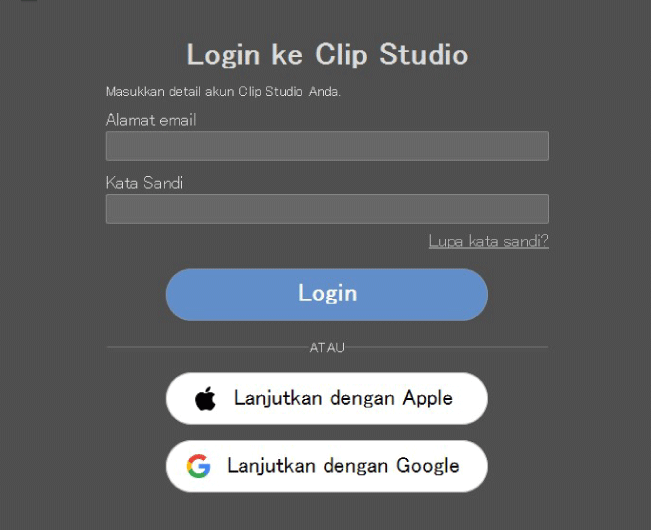Focus the Kata Sandi password field
Image resolution: width=651 pixels, height=530 pixels.
click(327, 209)
